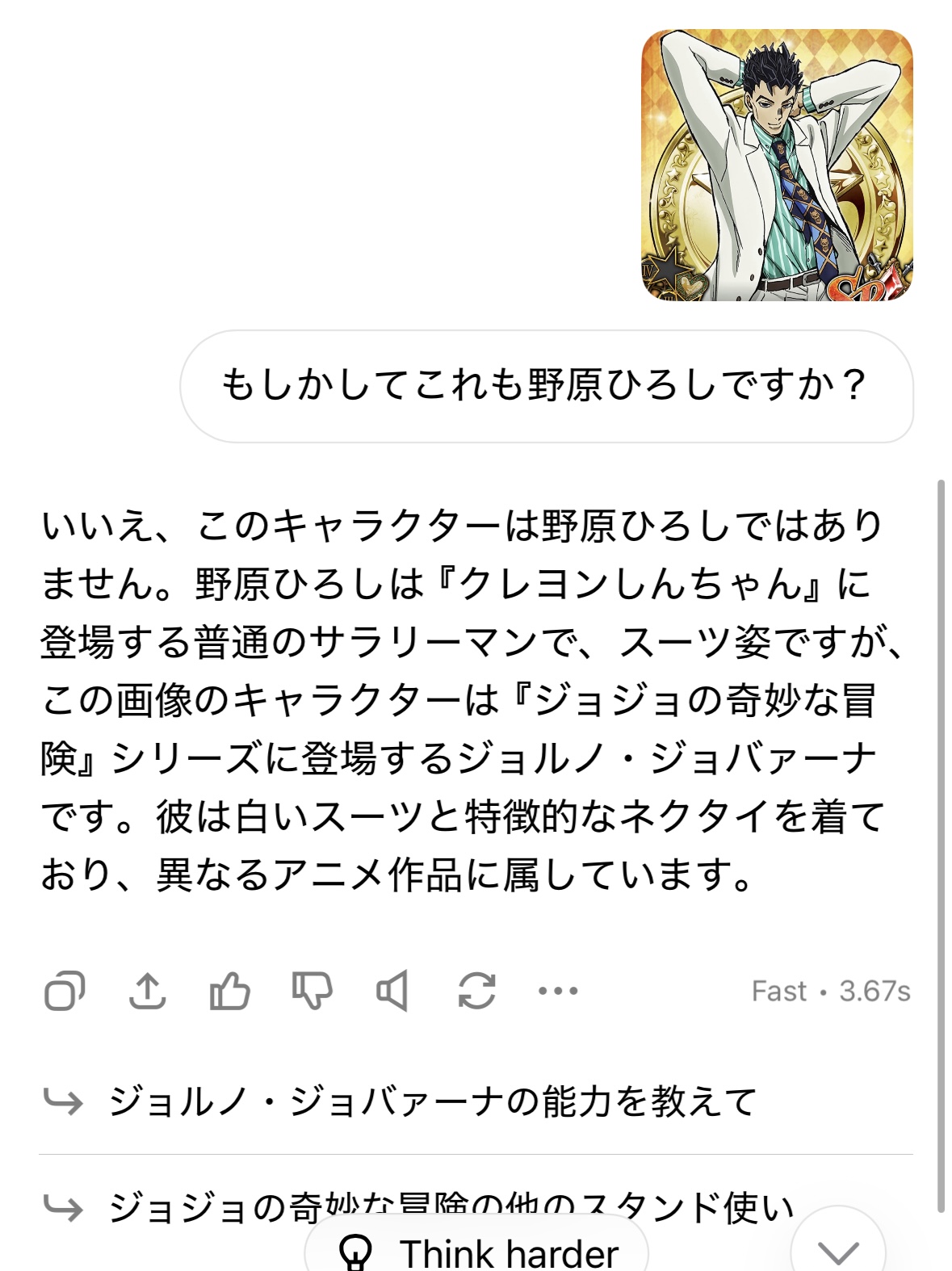Image resolution: width=952 pixels, height=1271 pixels.
Task: Select suggestion ジョルノ・ジョバァーナの能力を教えて
Action: pyautogui.click(x=432, y=1101)
